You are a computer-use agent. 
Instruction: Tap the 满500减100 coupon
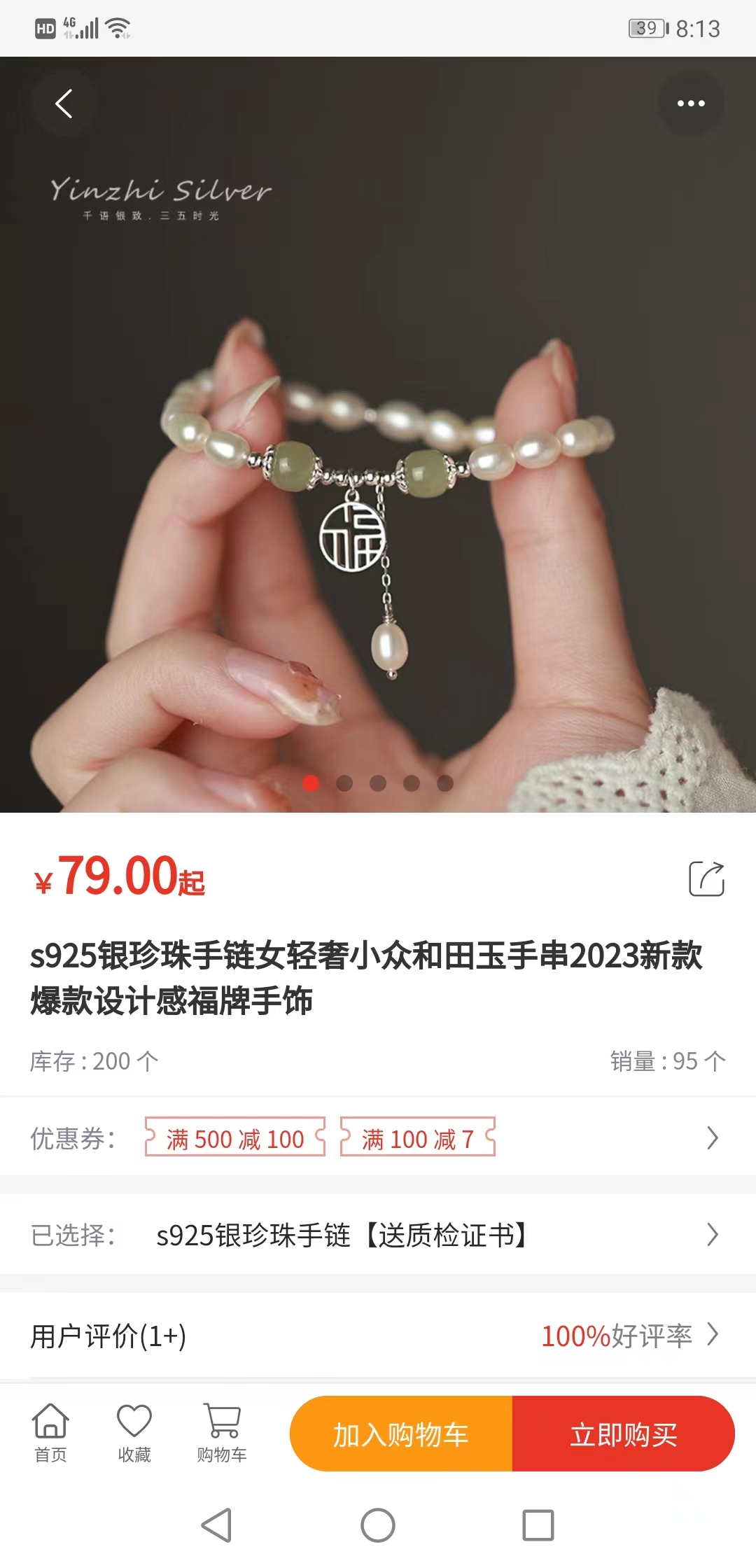235,1138
